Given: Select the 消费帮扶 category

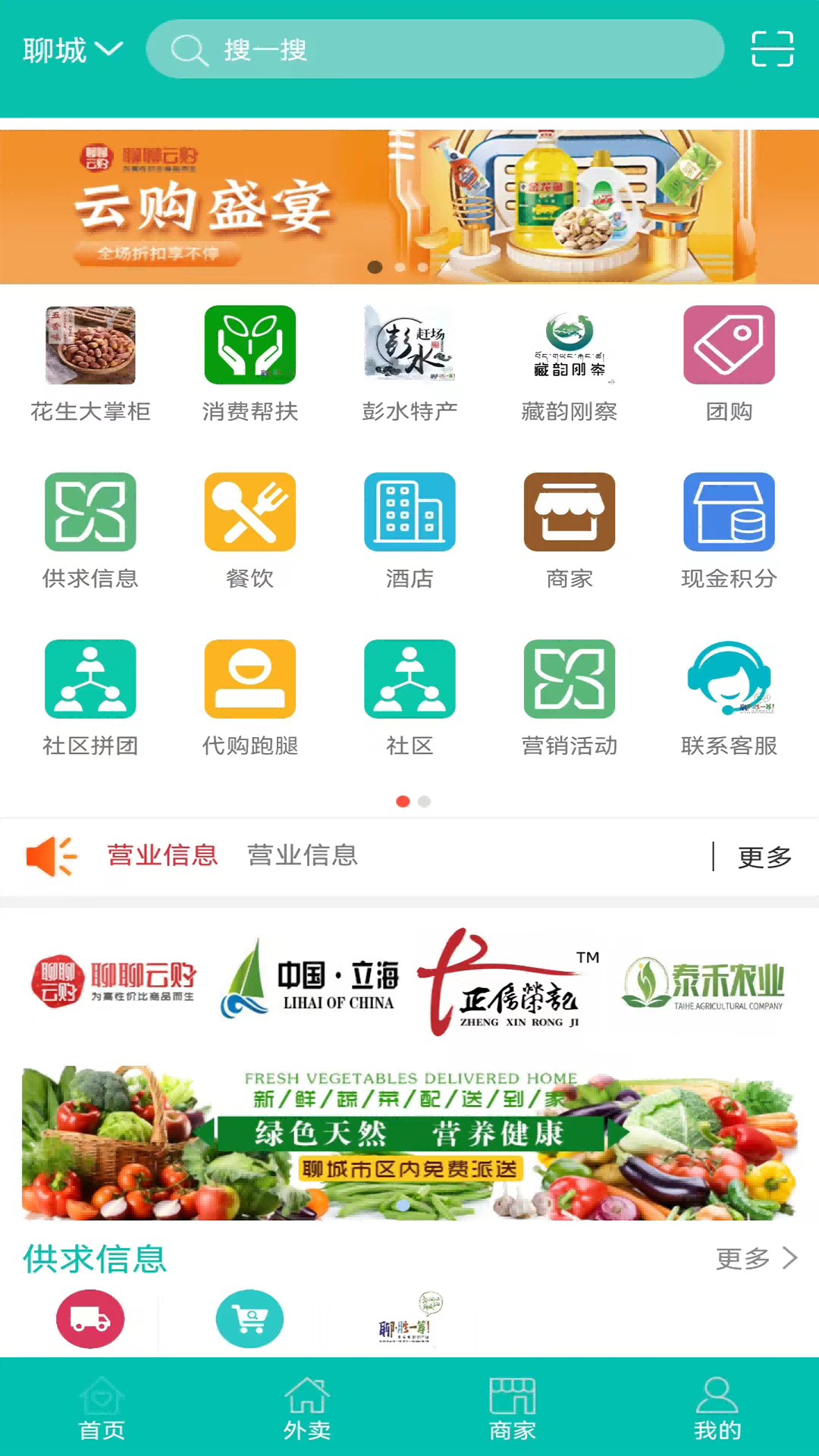Looking at the screenshot, I should (x=249, y=364).
